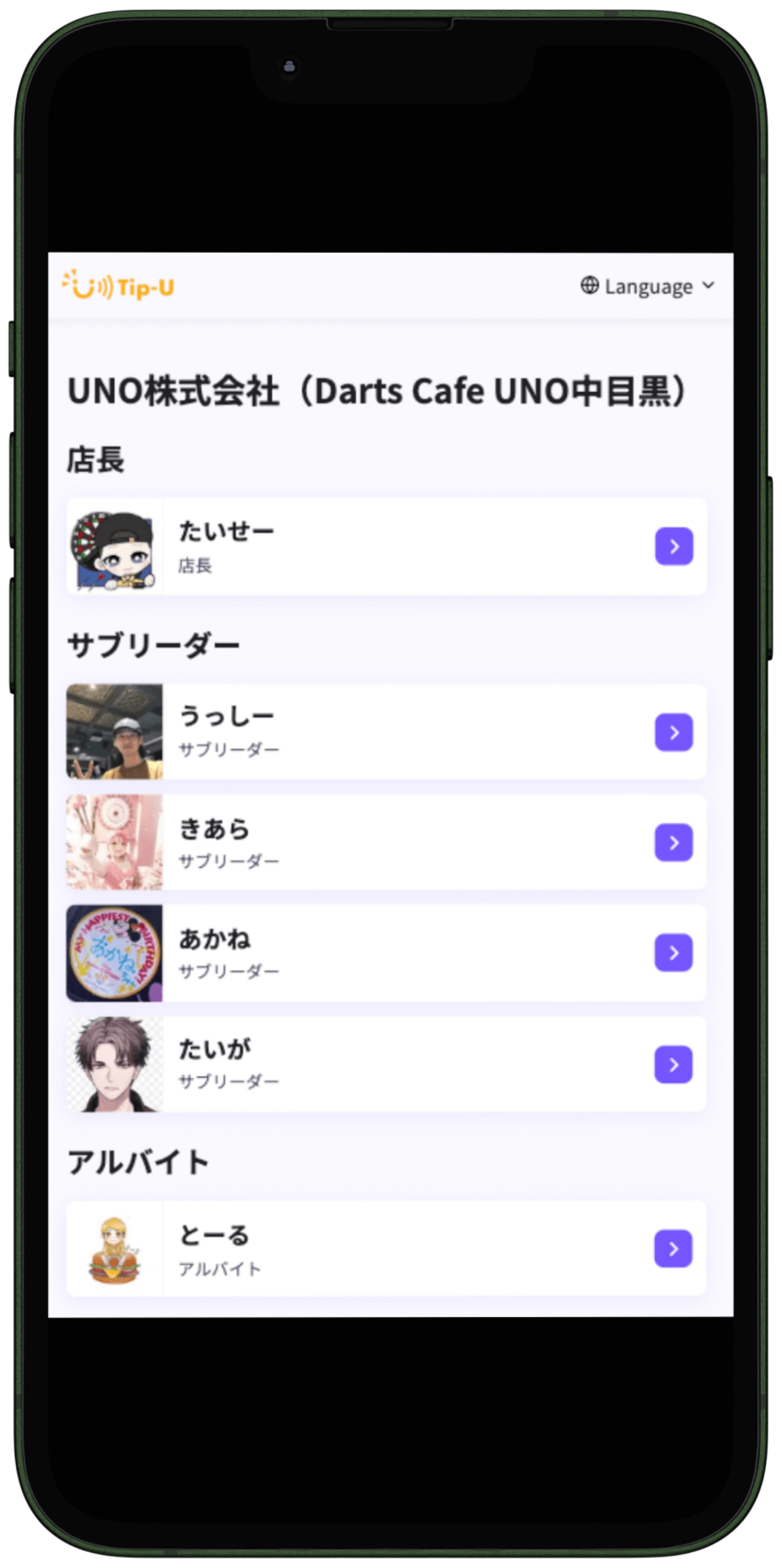Open たいが's tipping page
This screenshot has height=1568, width=782.
(x=386, y=1065)
